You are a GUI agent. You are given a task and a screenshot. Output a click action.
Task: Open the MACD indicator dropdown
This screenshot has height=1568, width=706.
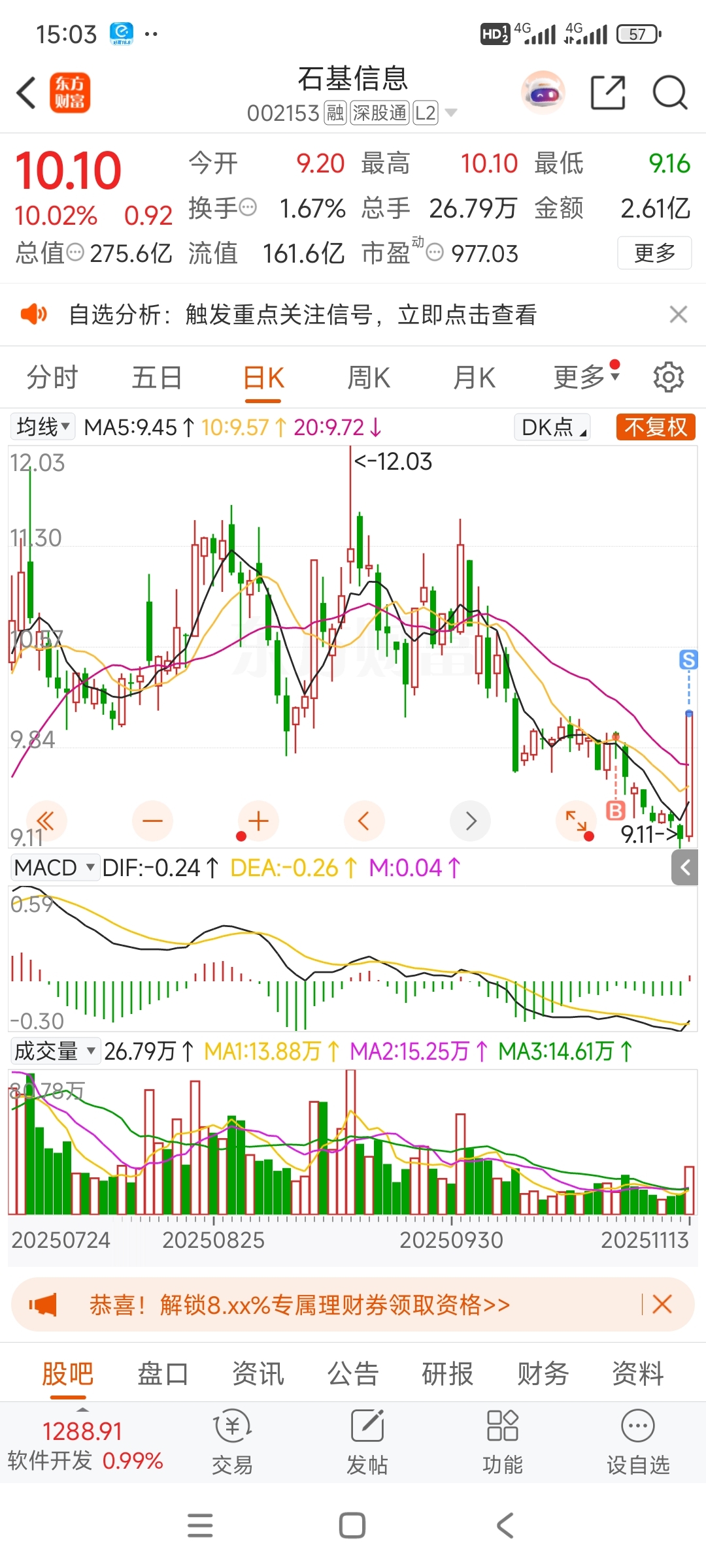coord(55,868)
